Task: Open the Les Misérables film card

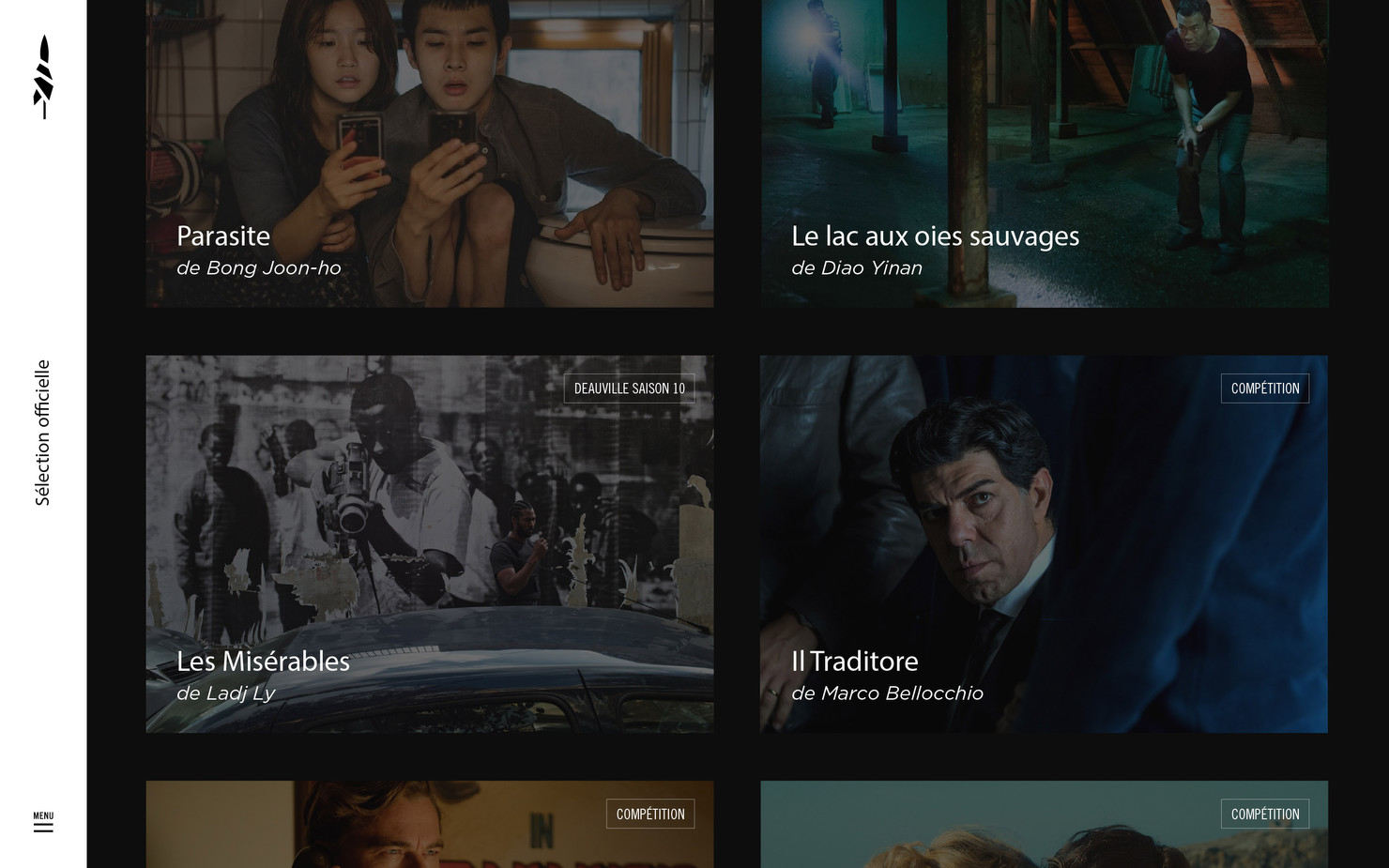Action: pos(429,544)
